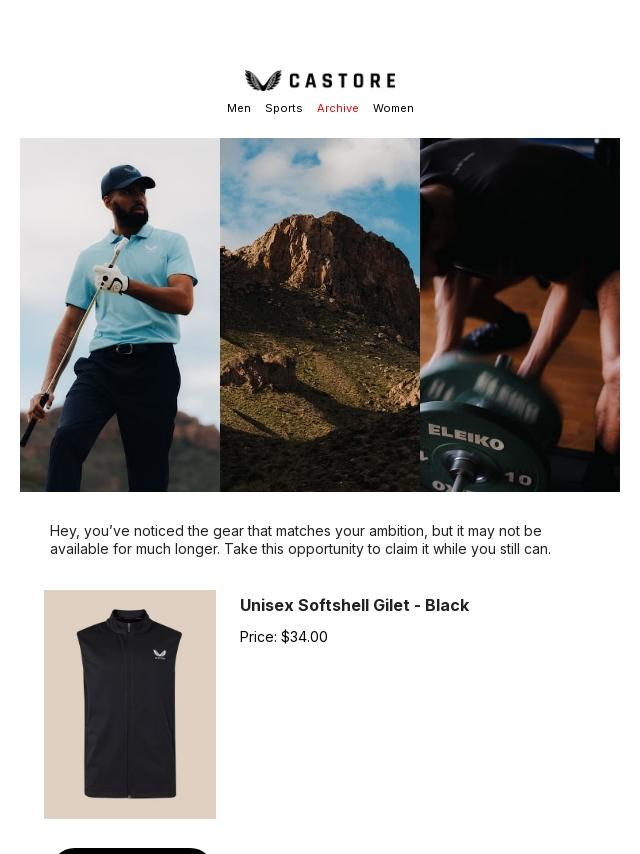The height and width of the screenshot is (854, 640).
Task: Open the hero banner collage
Action: pos(320,315)
